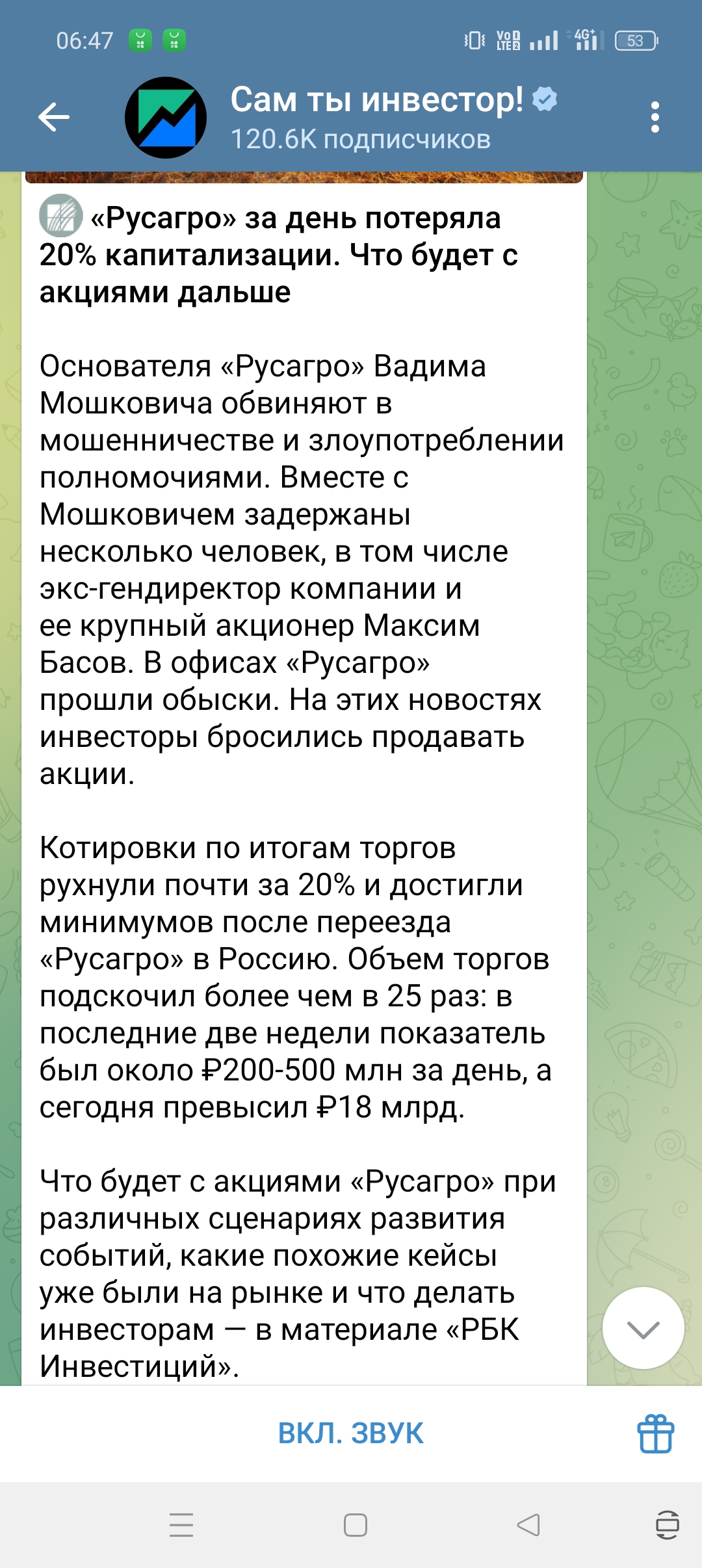
Task: Go to the system home screen
Action: point(356,1524)
